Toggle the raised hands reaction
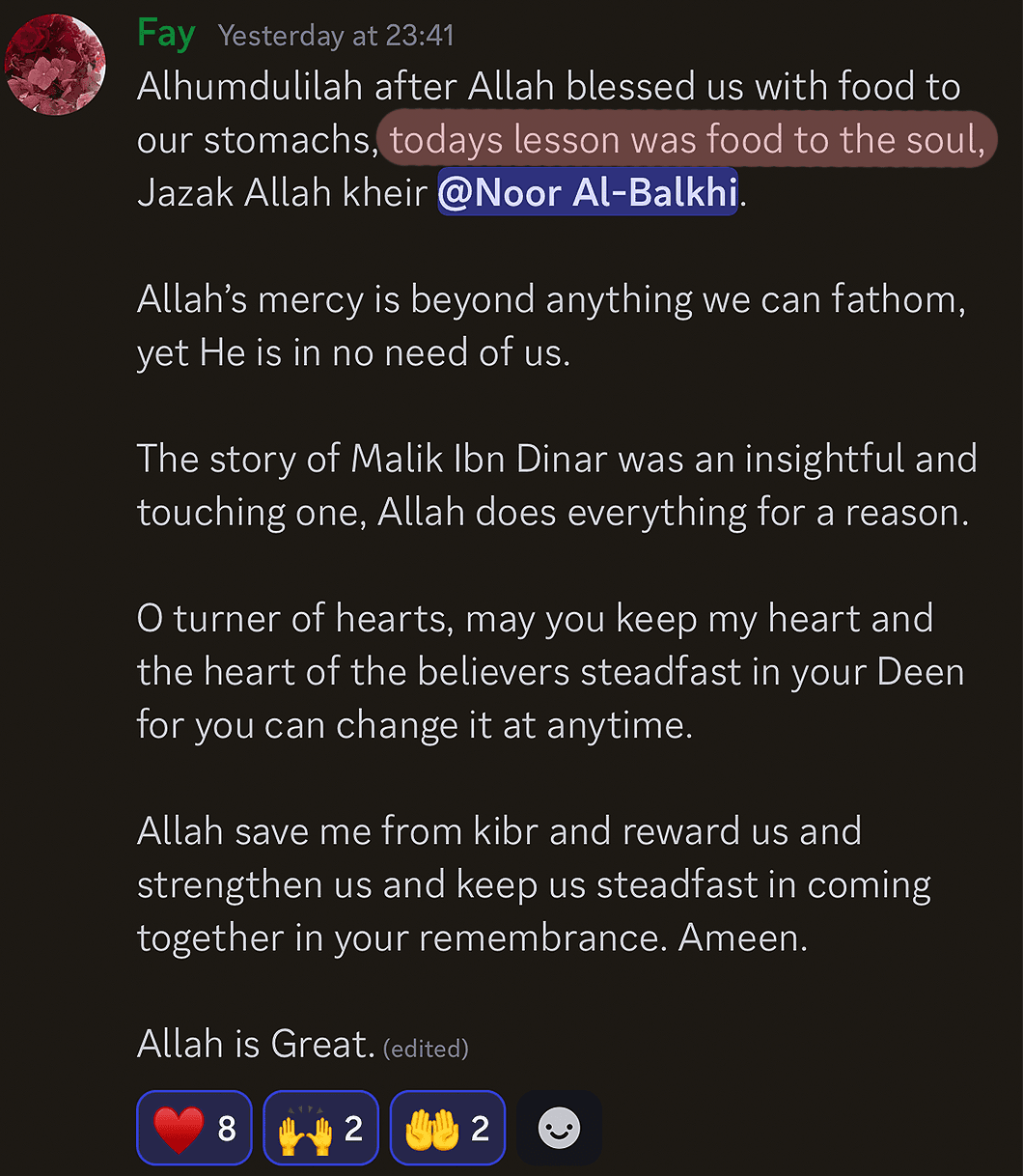The width and height of the screenshot is (1023, 1176). [320, 1128]
